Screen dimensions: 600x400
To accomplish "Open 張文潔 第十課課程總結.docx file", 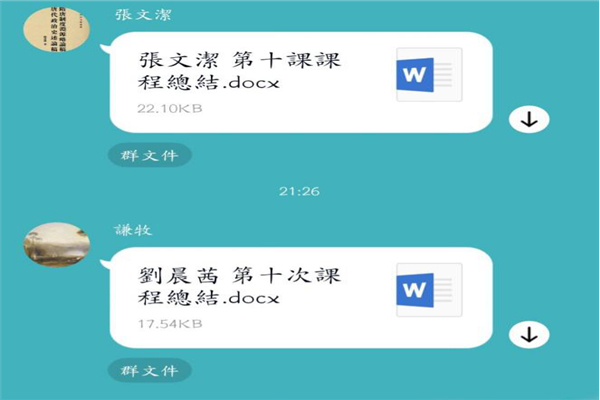I will (x=300, y=81).
